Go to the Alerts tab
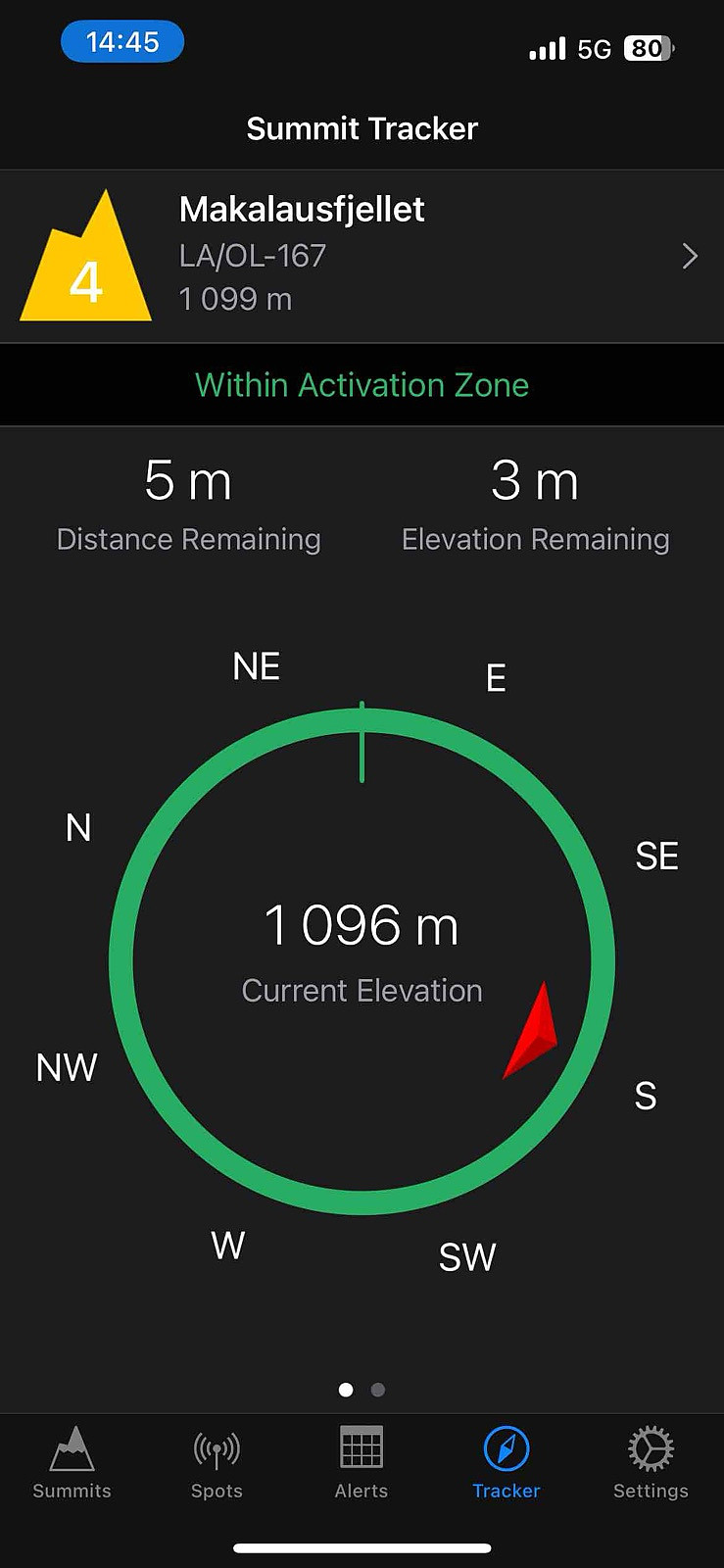 click(362, 1463)
